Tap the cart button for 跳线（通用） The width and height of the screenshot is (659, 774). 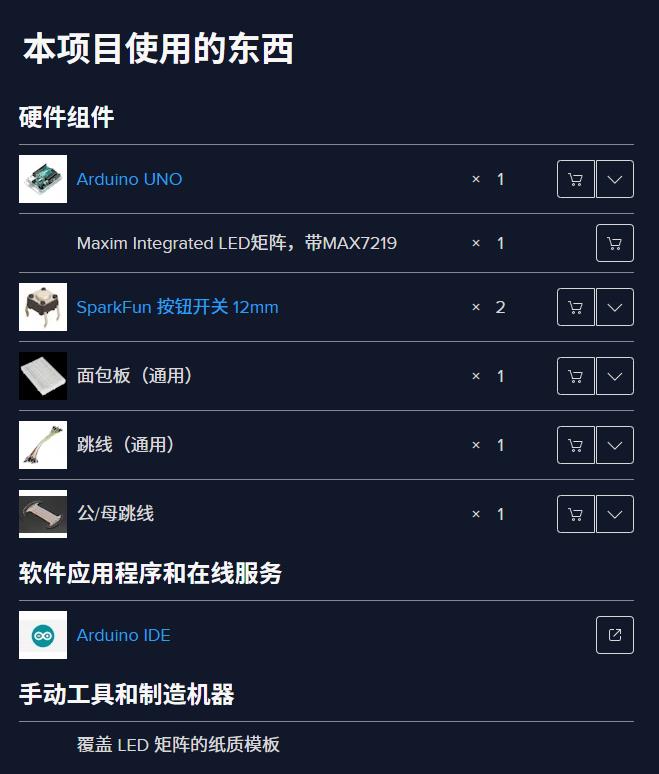[x=575, y=445]
